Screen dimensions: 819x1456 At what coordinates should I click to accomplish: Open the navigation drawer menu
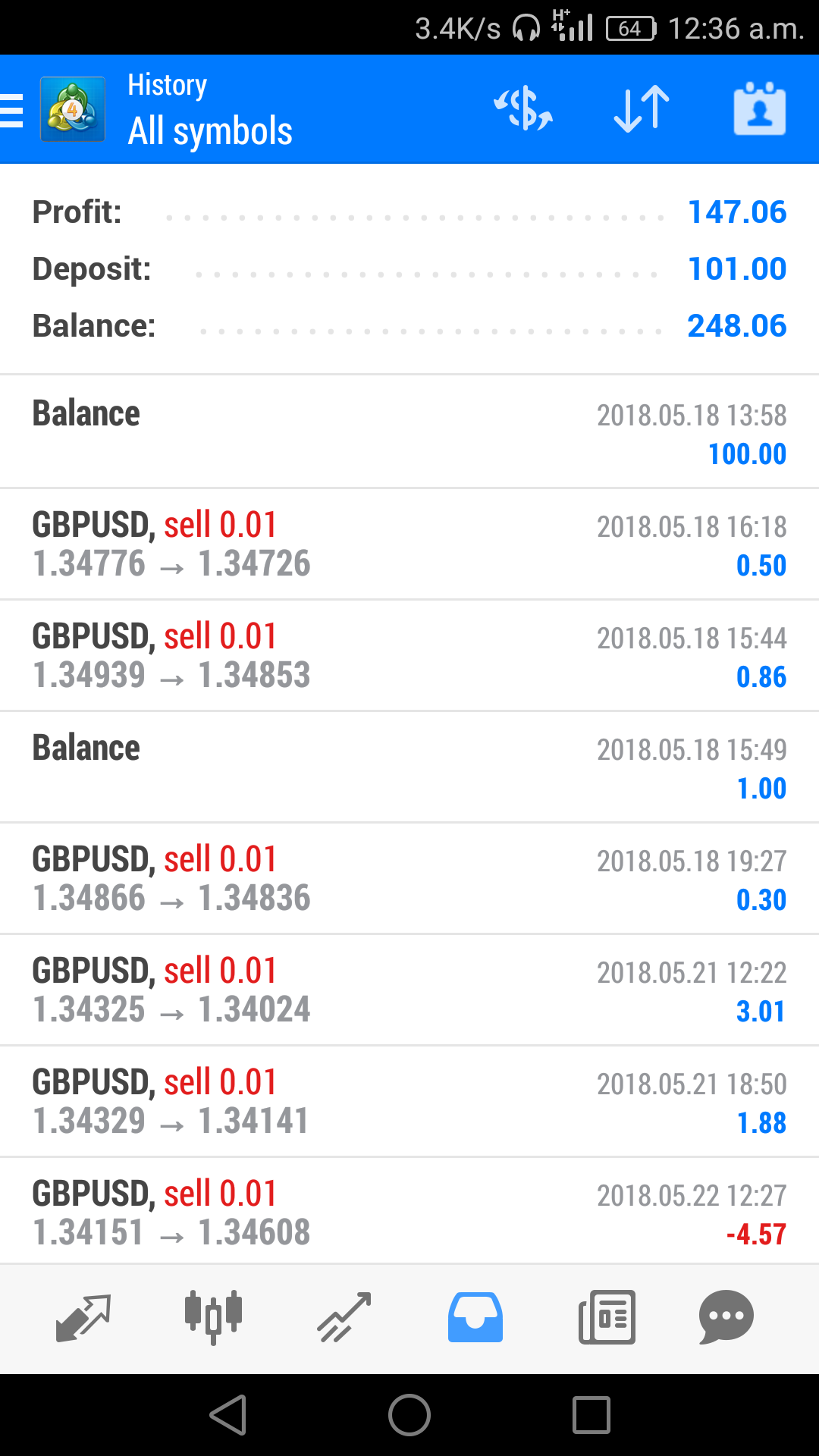pyautogui.click(x=12, y=110)
